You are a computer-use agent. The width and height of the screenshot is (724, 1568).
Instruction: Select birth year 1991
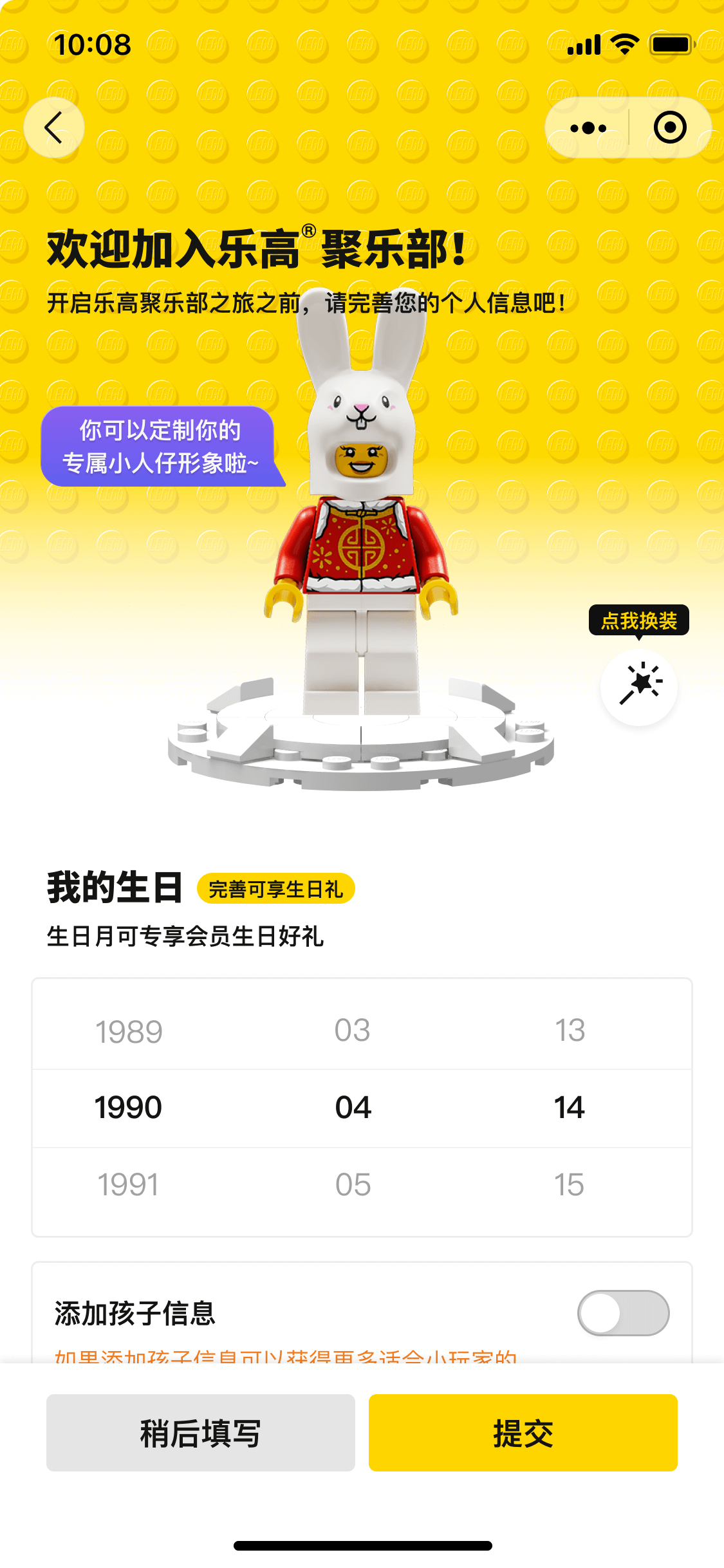128,1184
